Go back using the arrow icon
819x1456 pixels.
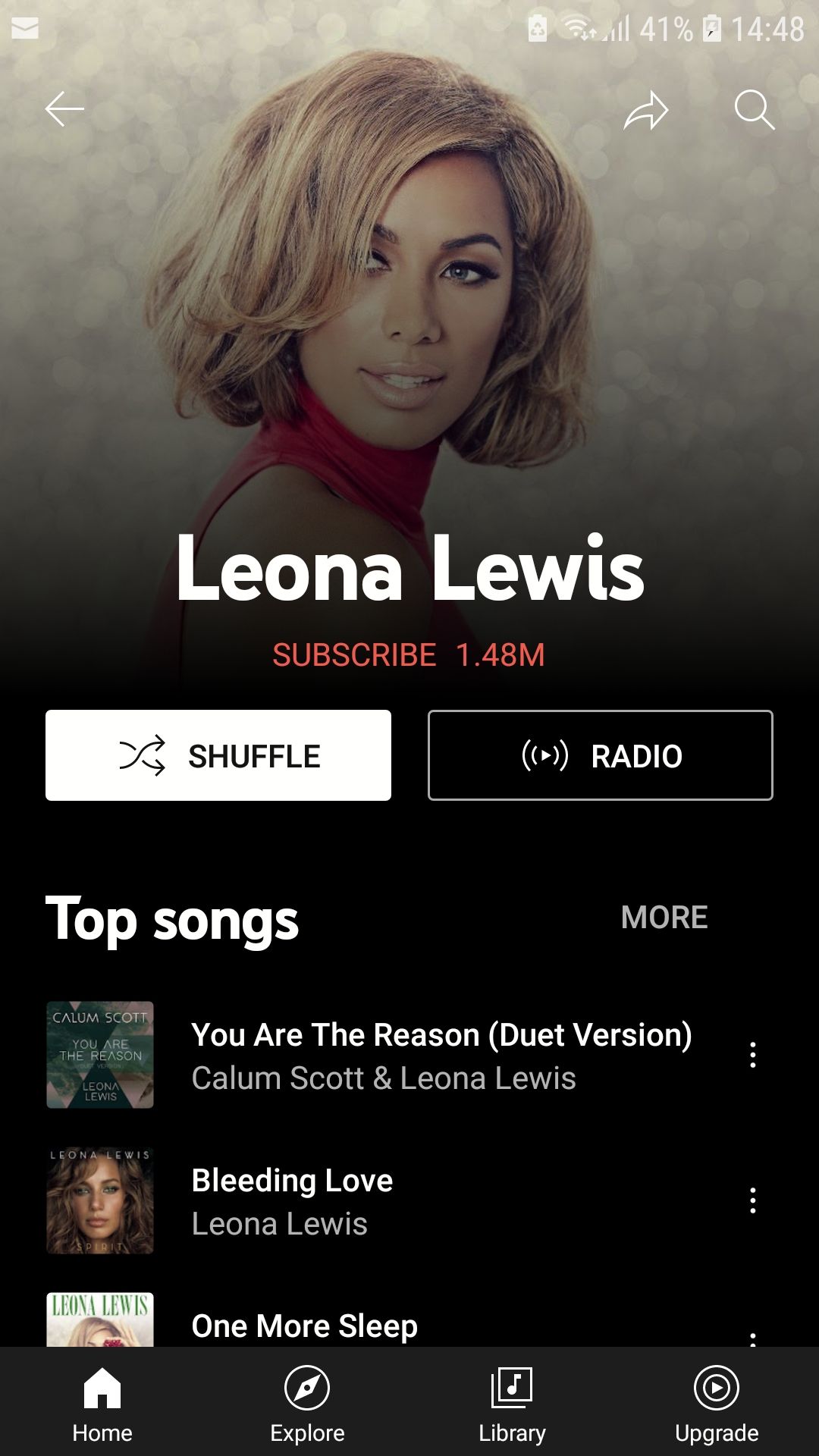click(64, 110)
